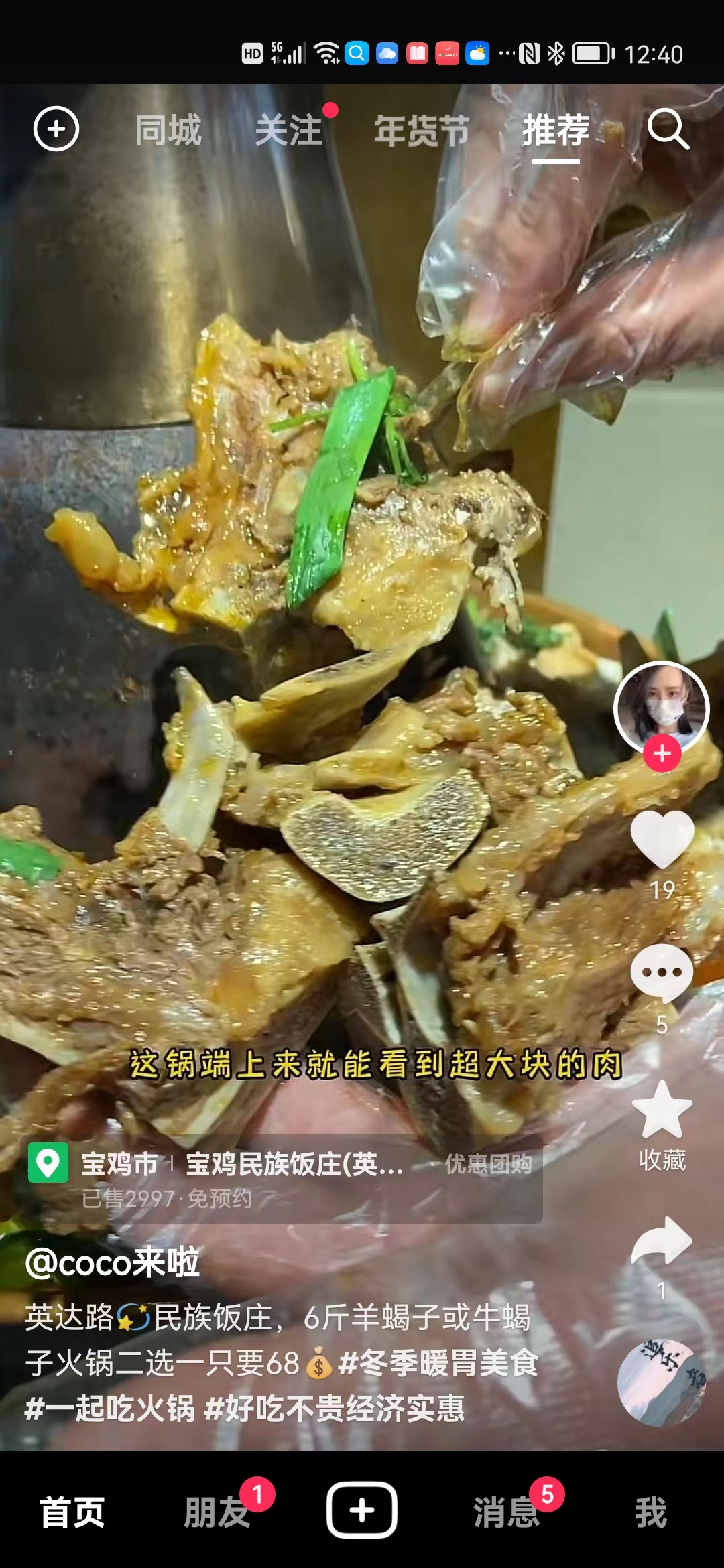Switch to the 朋友 tab
This screenshot has height=1568, width=724.
[x=217, y=1512]
